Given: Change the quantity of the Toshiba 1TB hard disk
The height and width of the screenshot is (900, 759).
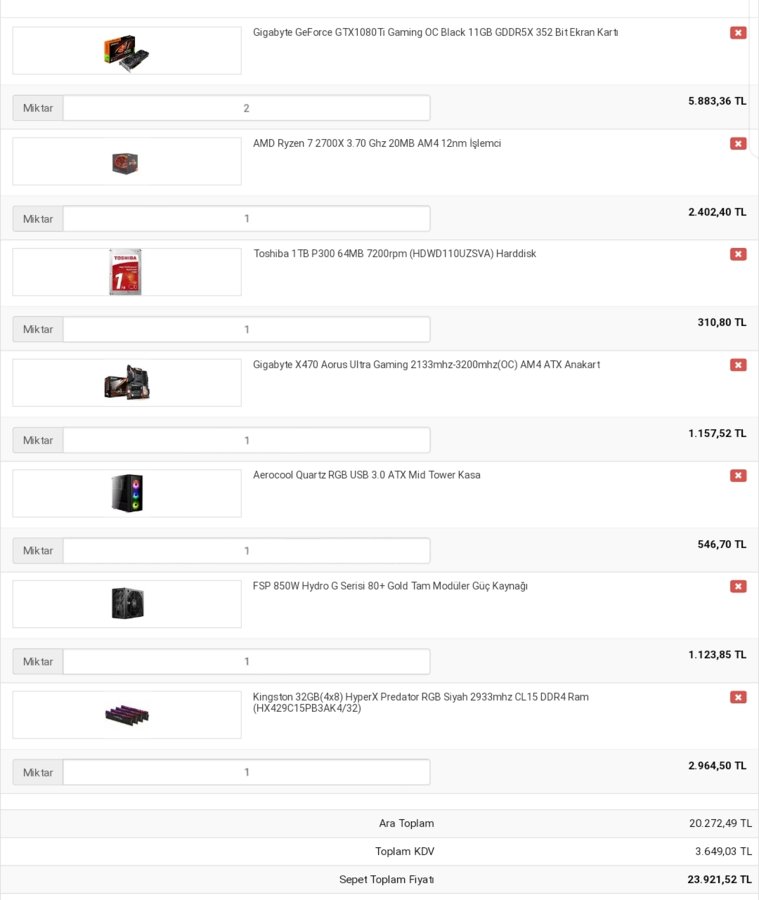Looking at the screenshot, I should coord(246,329).
